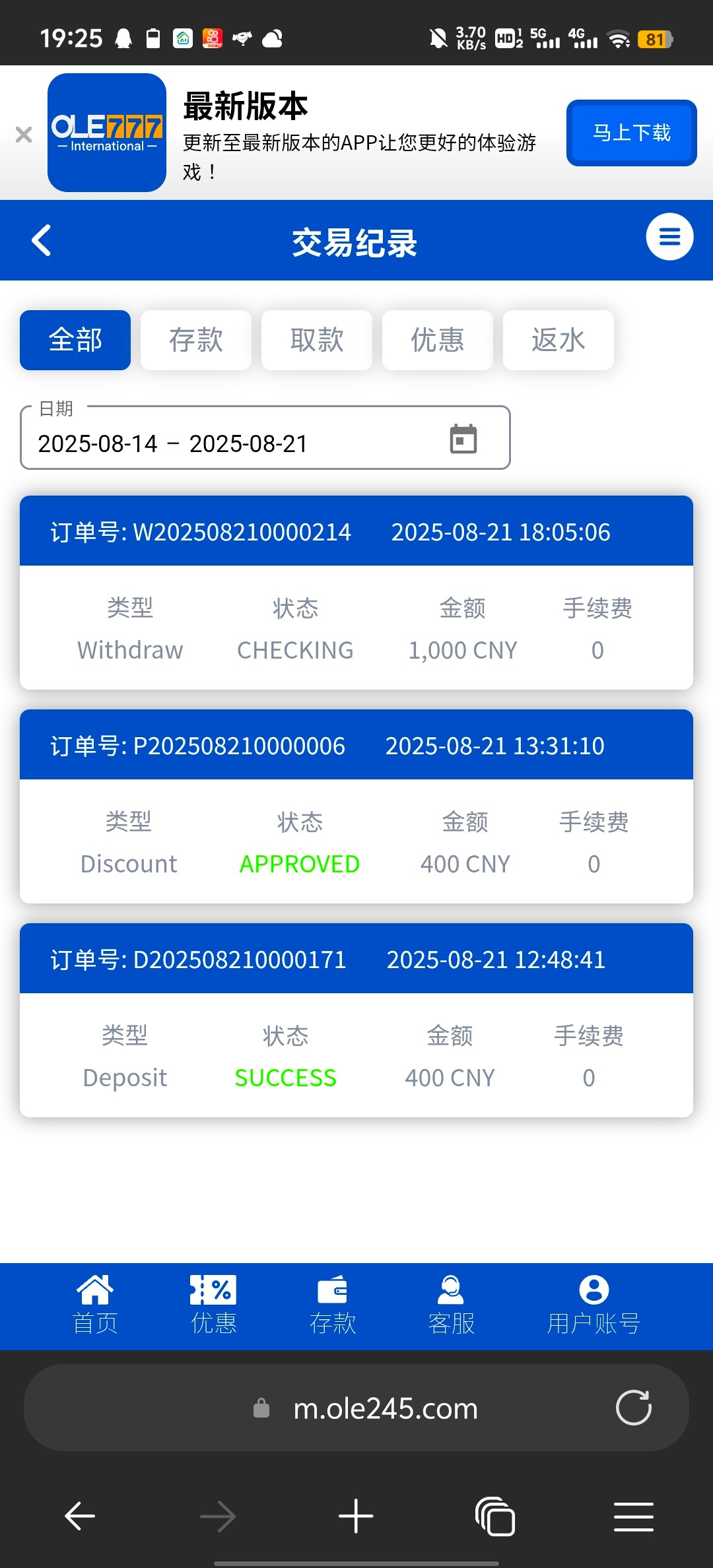
Task: Open the hamburger menu in the header
Action: pos(669,237)
